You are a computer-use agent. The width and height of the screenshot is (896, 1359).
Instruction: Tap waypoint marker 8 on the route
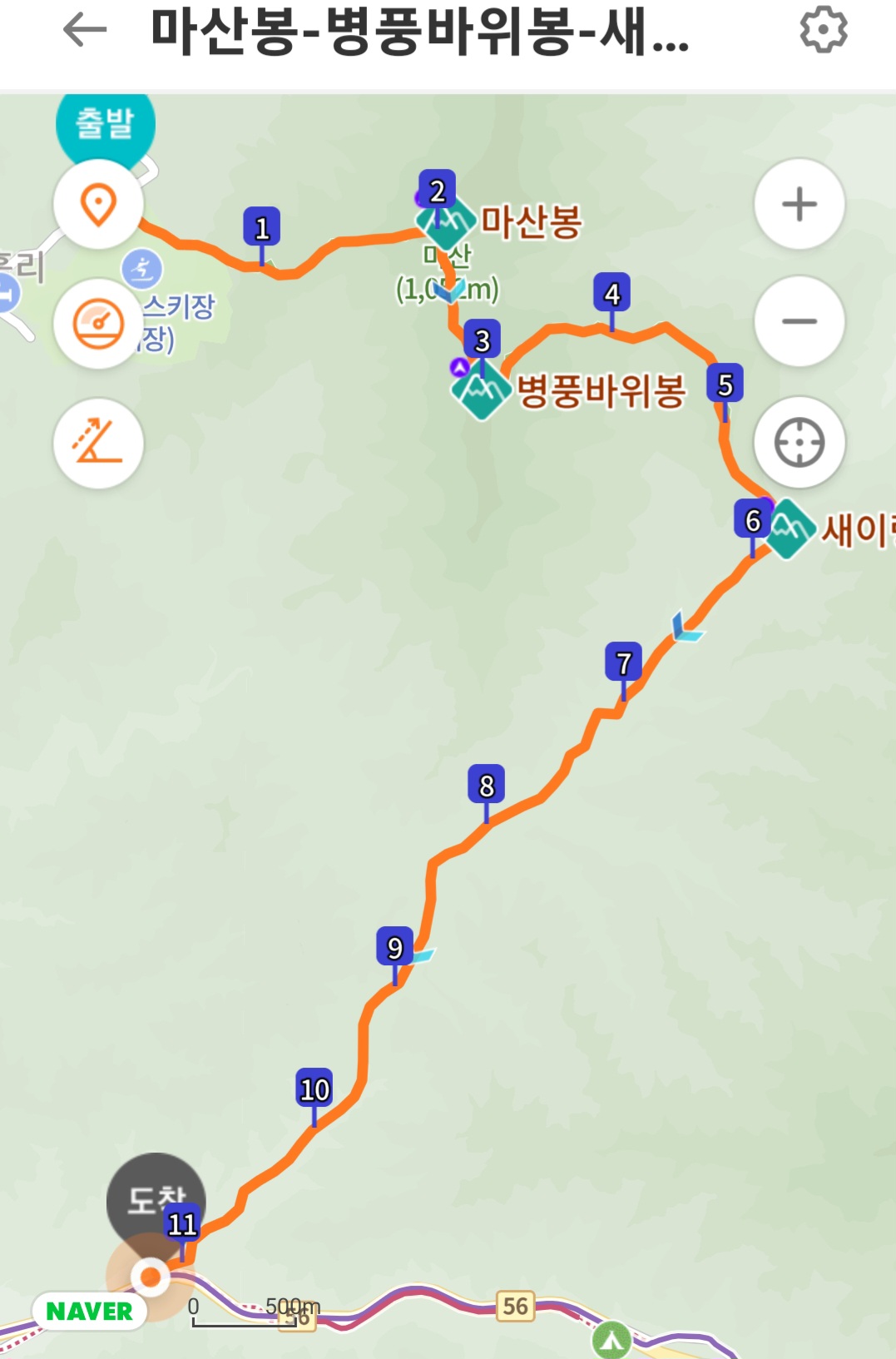tap(487, 785)
